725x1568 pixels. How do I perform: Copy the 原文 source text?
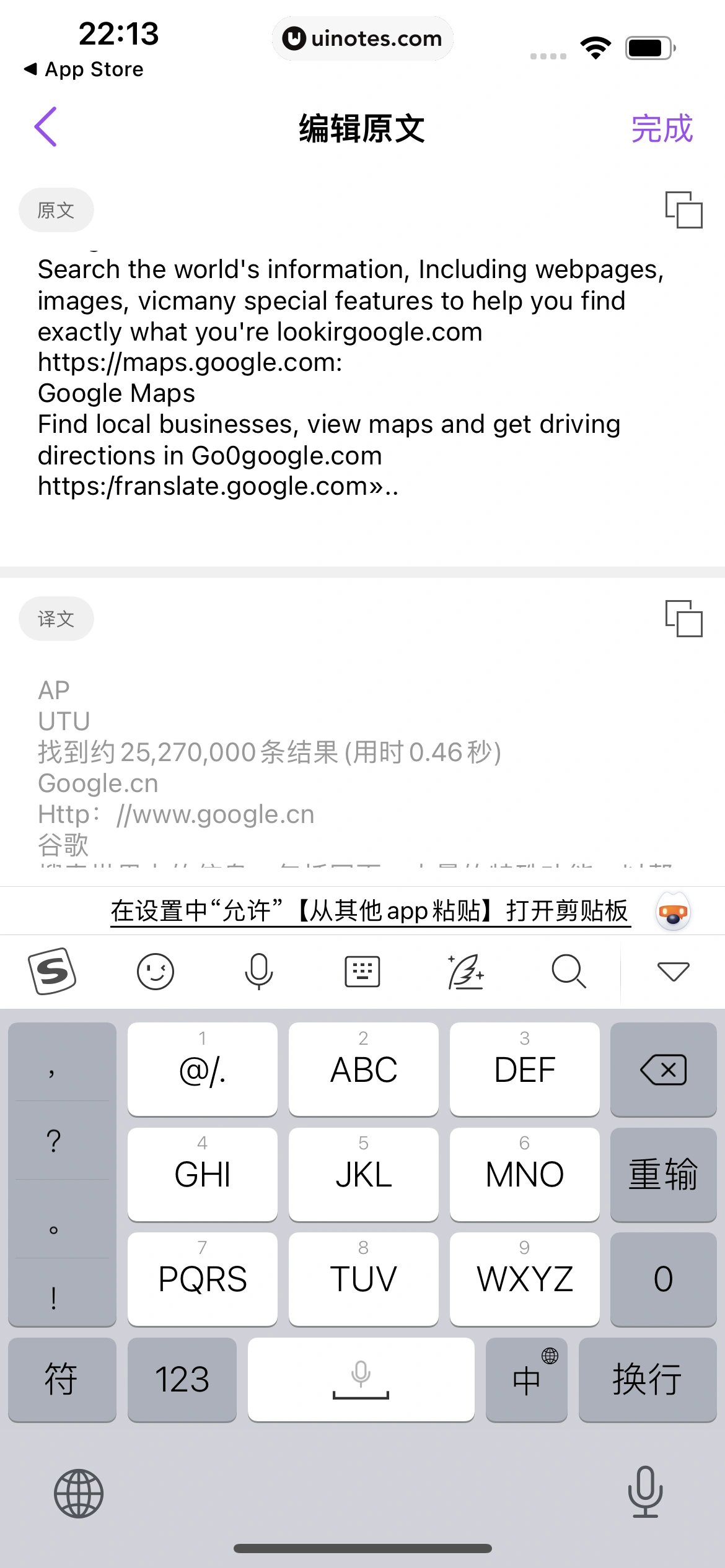point(683,210)
